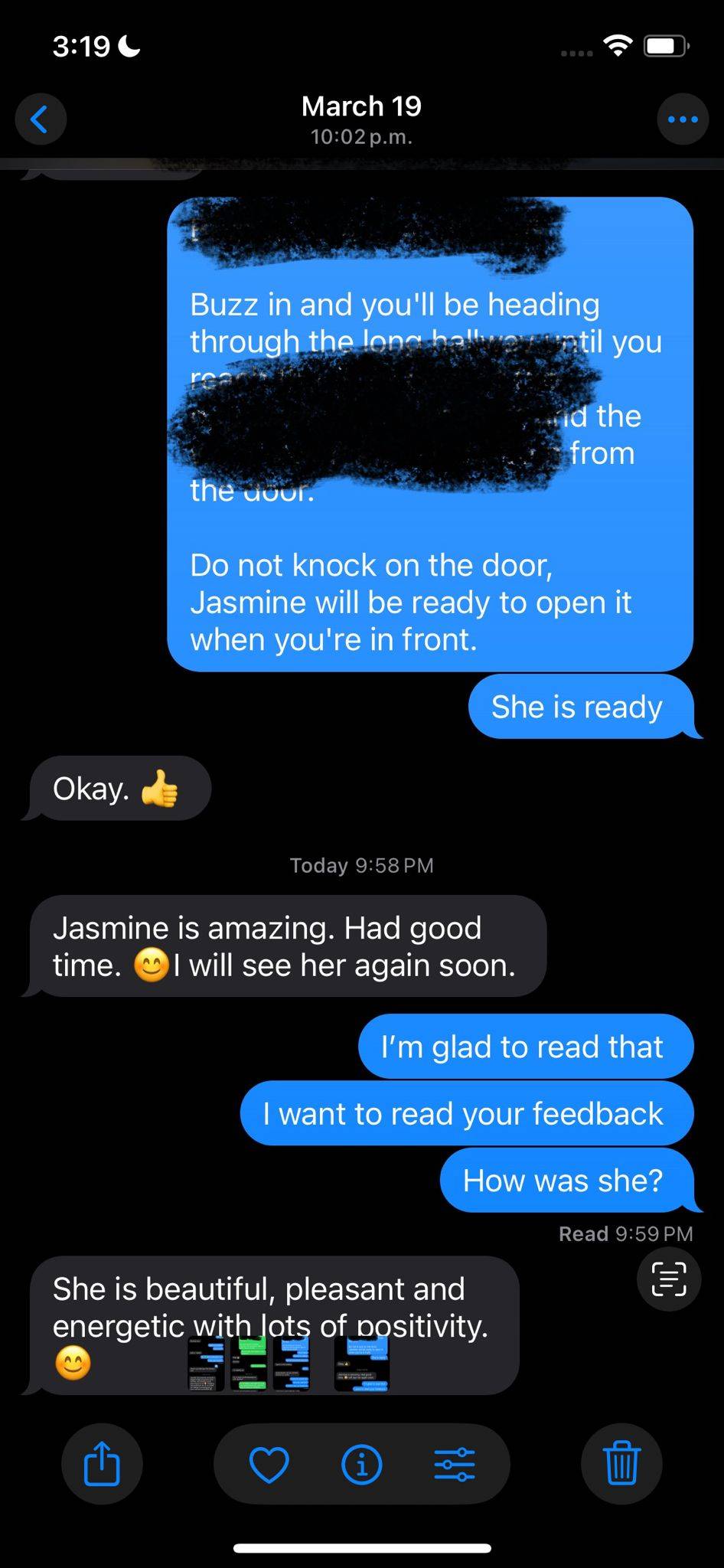724x1568 pixels.
Task: Open the edit adjustments sliders
Action: tap(455, 1464)
